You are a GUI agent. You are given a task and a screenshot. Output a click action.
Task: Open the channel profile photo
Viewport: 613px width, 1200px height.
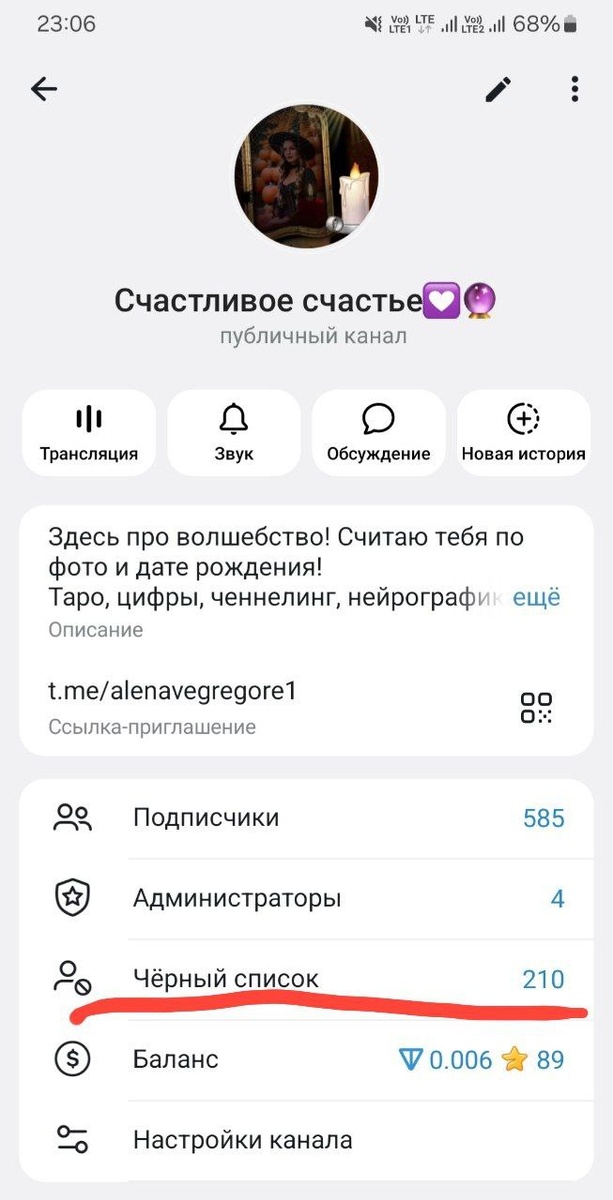pos(306,177)
